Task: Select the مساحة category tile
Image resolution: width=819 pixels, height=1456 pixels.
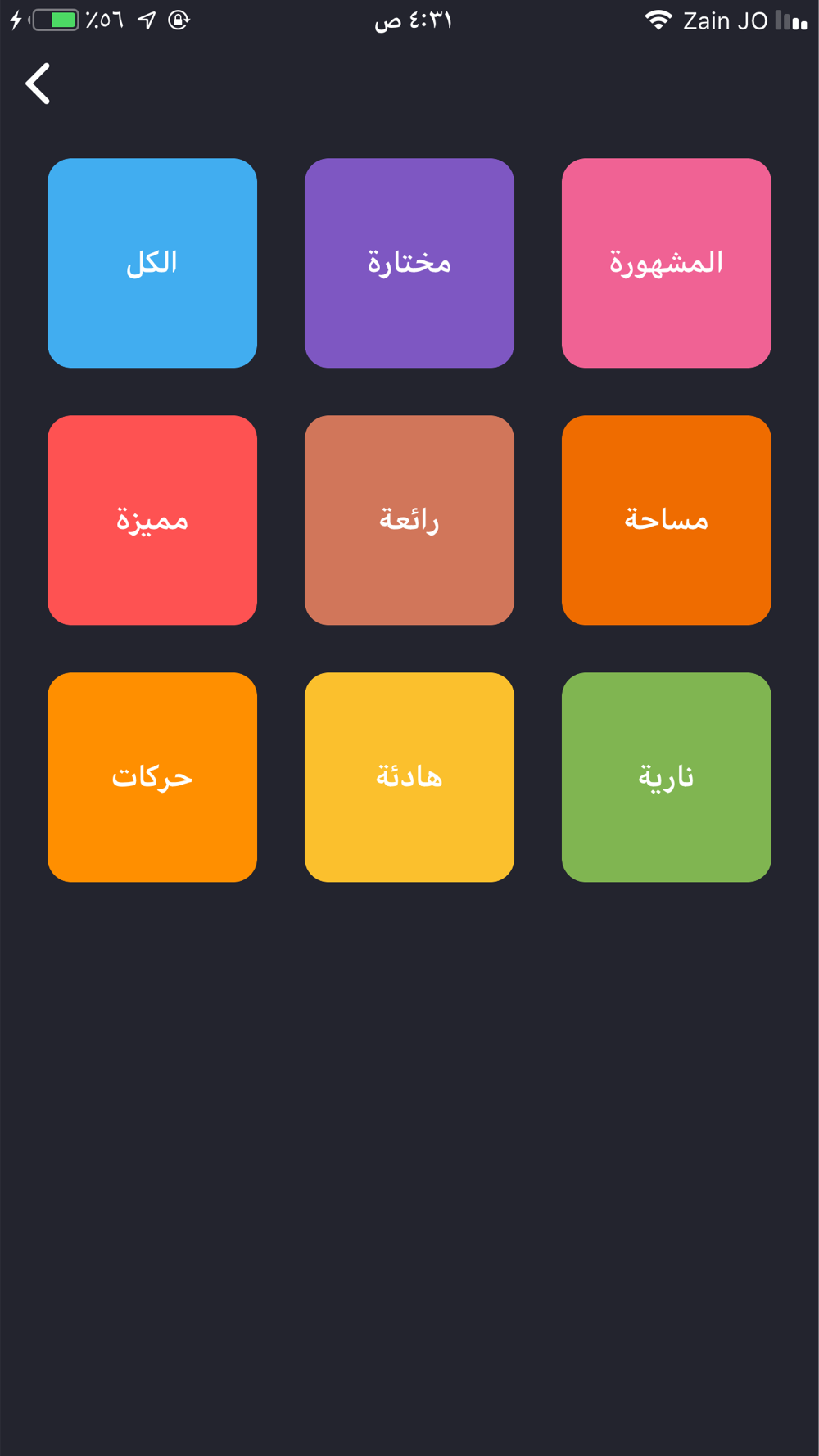Action: click(x=667, y=520)
